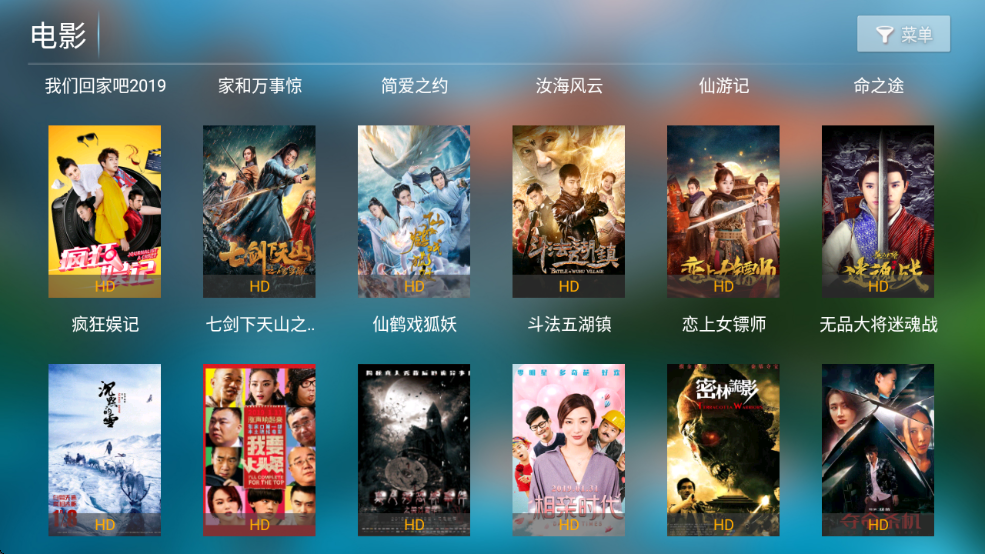The width and height of the screenshot is (985, 554).
Task: Open the dark haunted house movie poster
Action: click(414, 450)
